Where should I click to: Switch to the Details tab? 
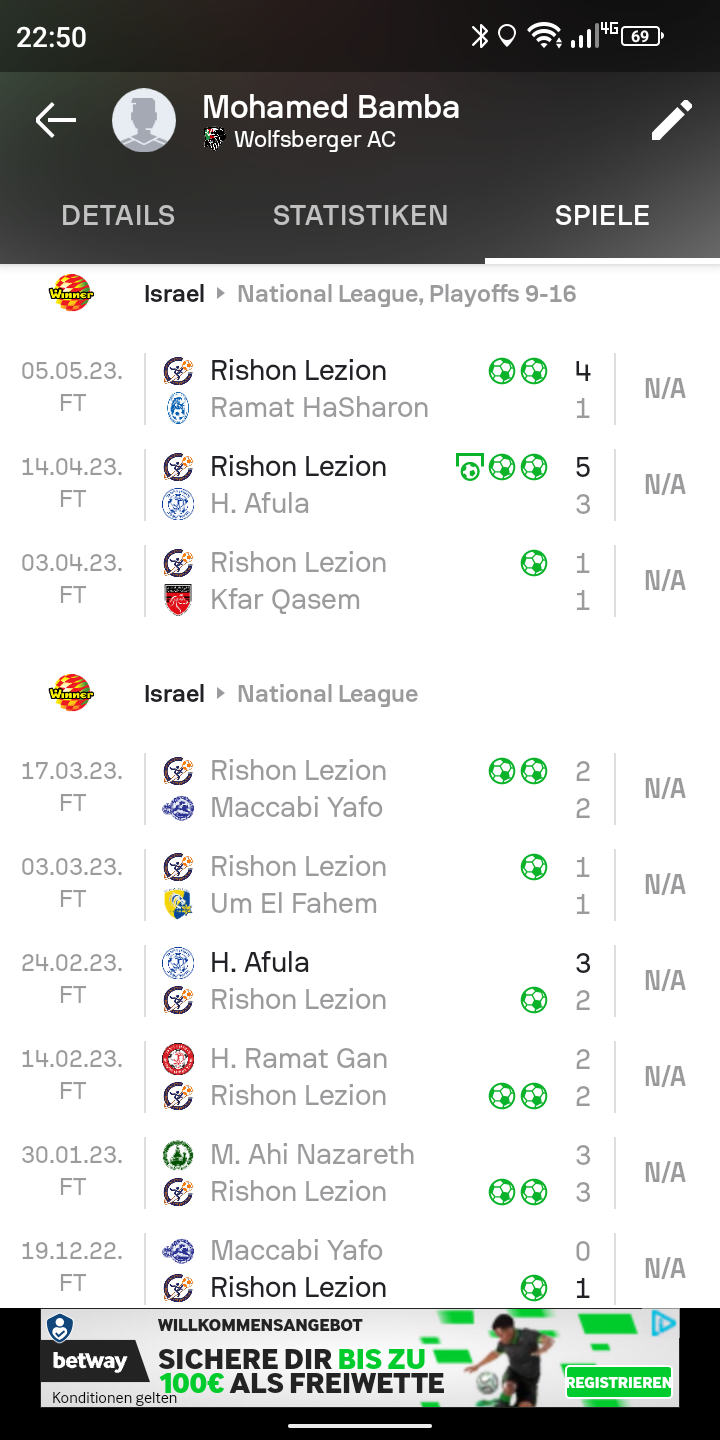pyautogui.click(x=118, y=215)
